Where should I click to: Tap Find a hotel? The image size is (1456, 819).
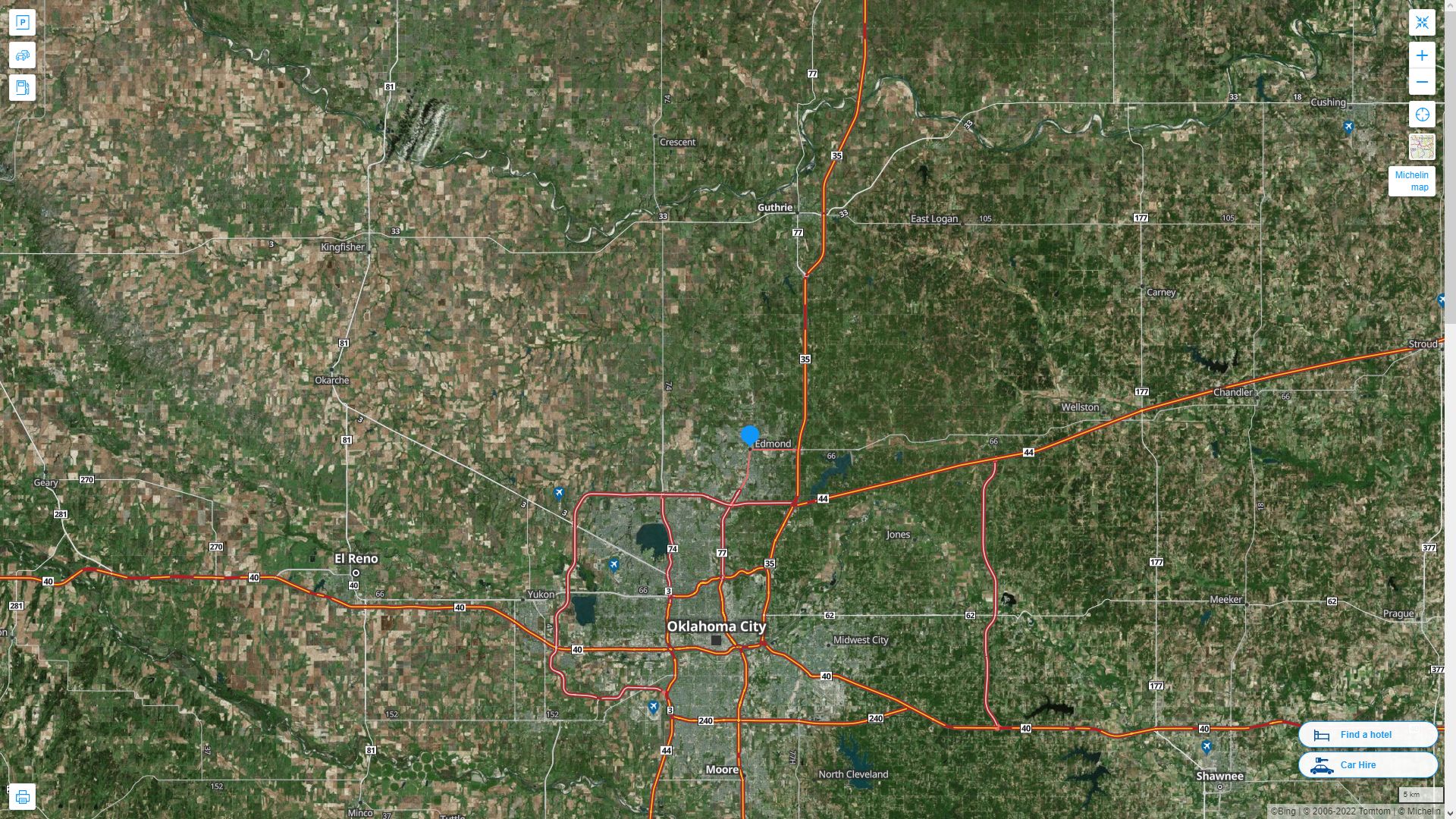point(1367,735)
